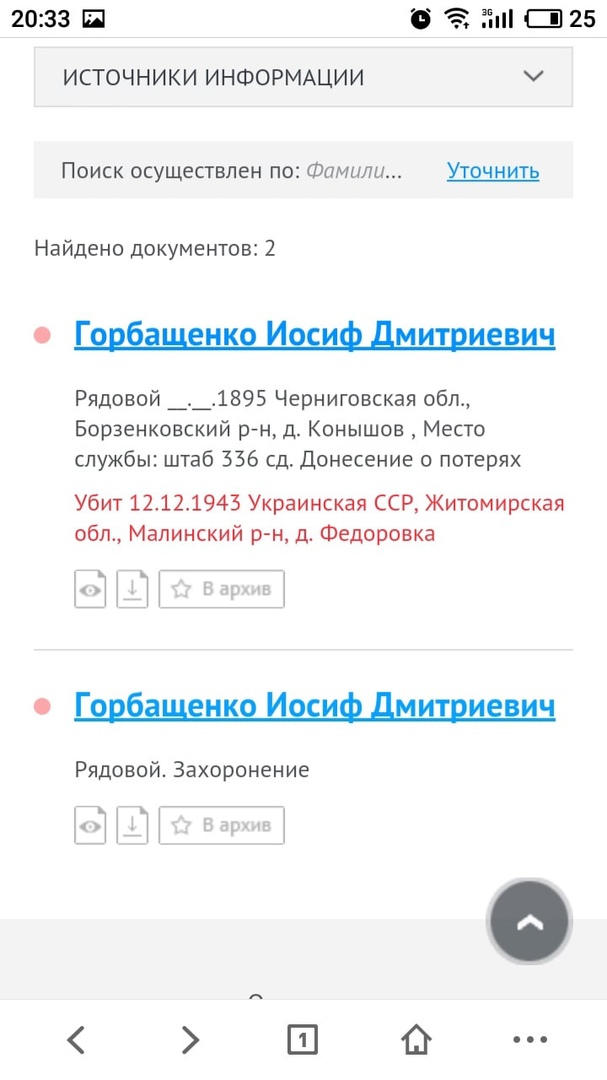Download the Захоронение record

pos(132,826)
